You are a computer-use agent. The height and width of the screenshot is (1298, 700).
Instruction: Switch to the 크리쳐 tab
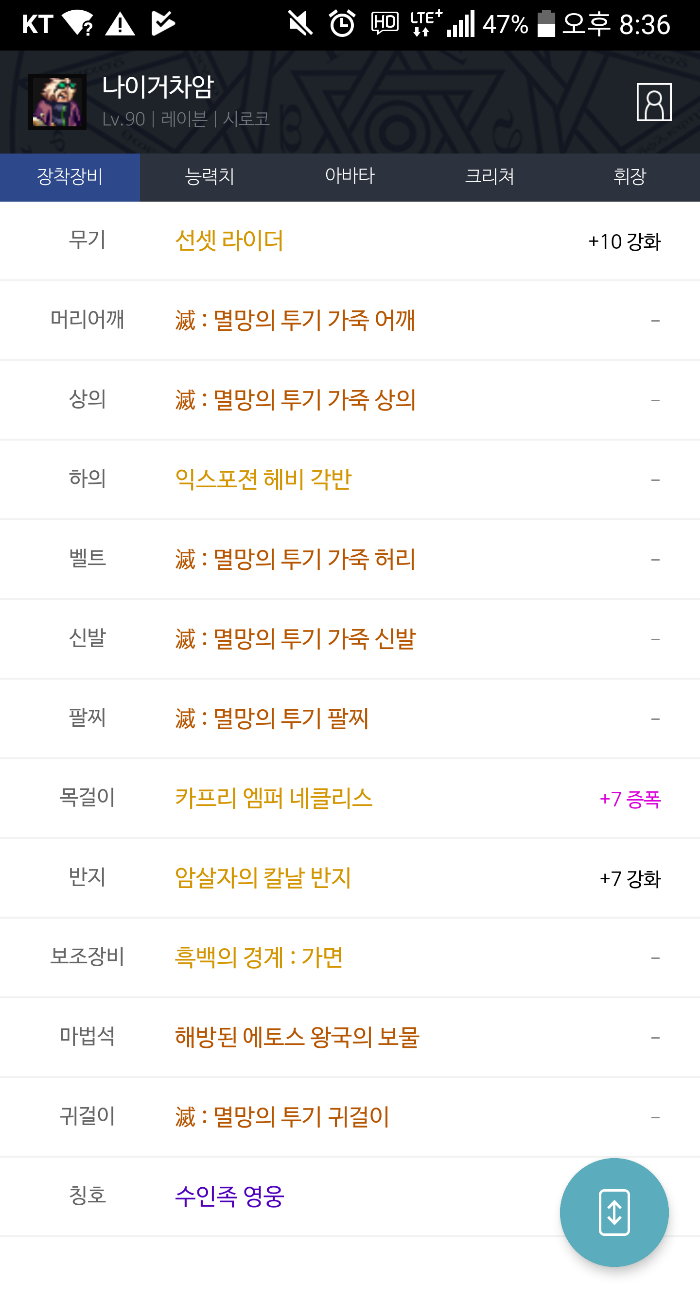[x=490, y=177]
